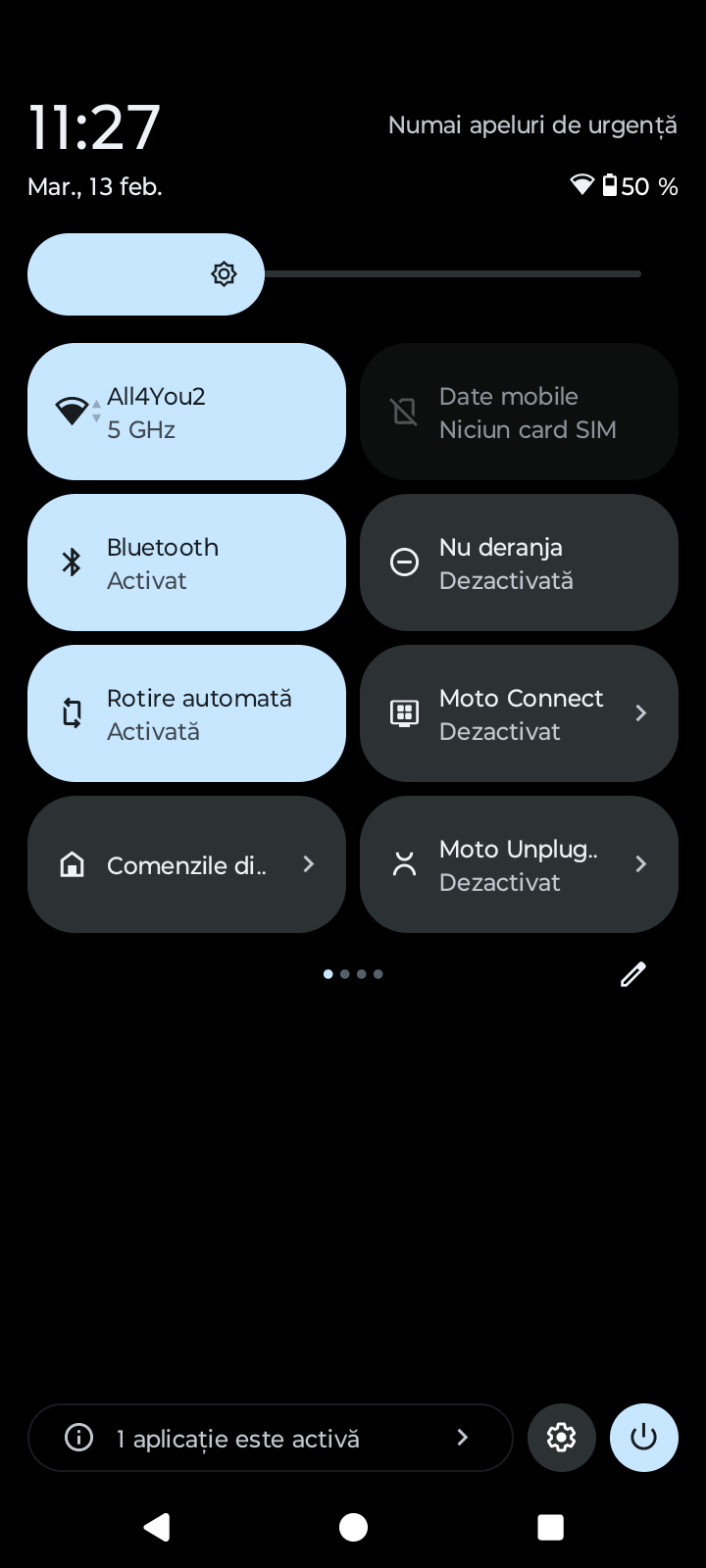The height and width of the screenshot is (1568, 706).
Task: Disable Rotire automată tile
Action: click(x=186, y=713)
